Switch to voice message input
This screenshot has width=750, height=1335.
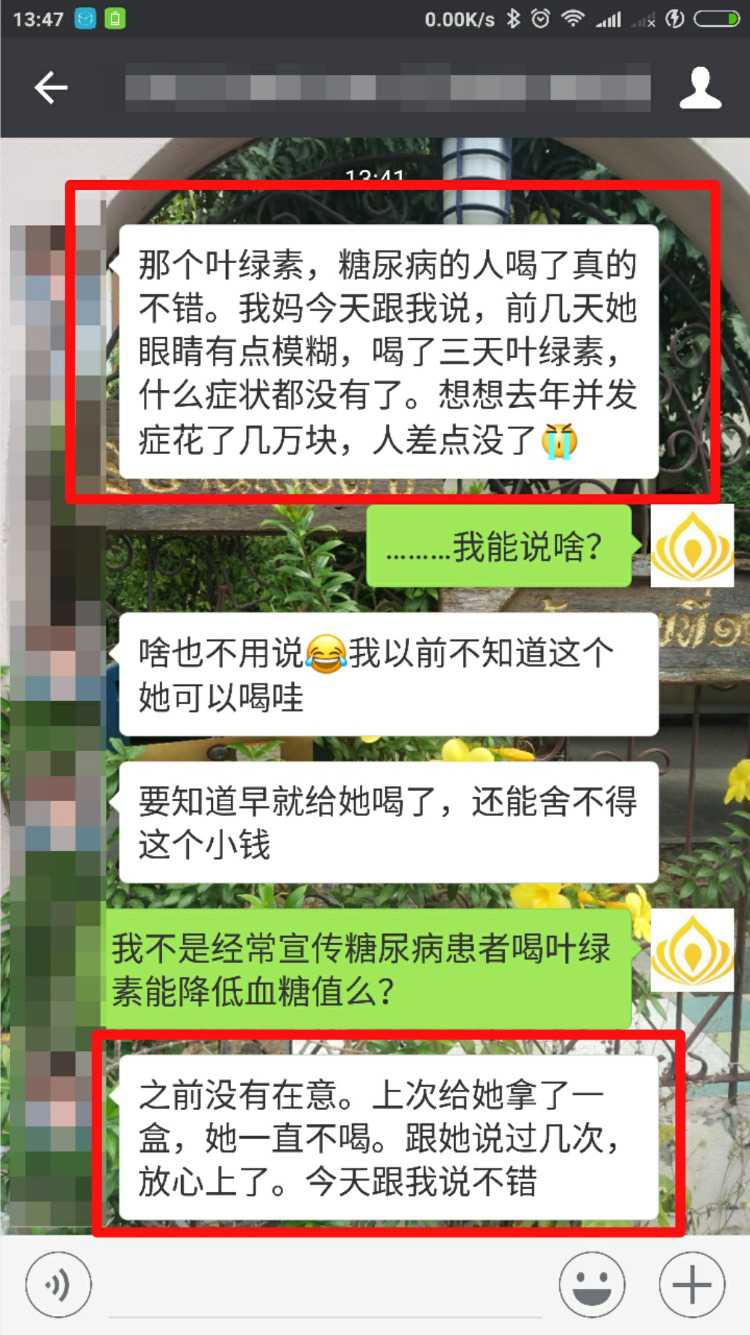[x=58, y=1284]
